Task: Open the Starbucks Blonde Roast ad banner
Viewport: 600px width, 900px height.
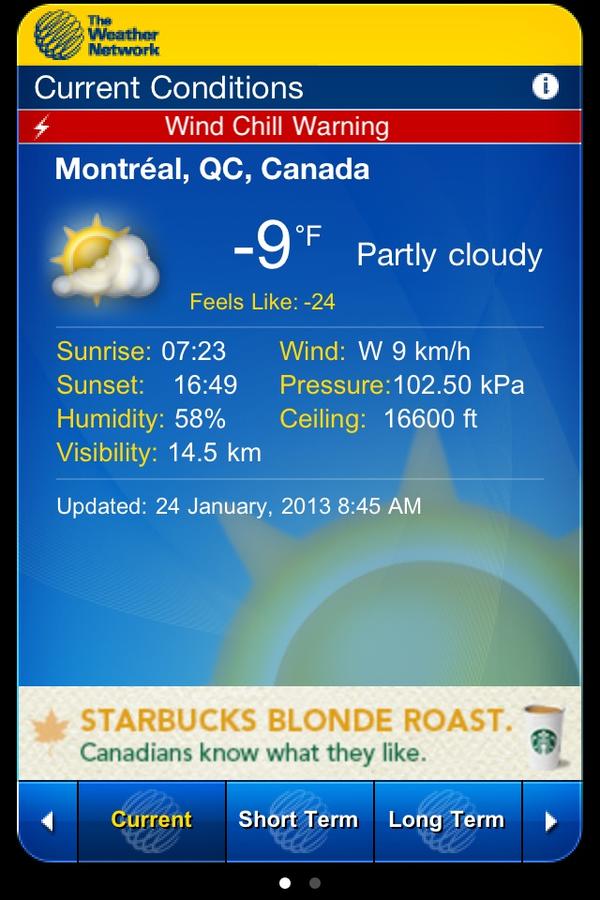Action: (299, 733)
